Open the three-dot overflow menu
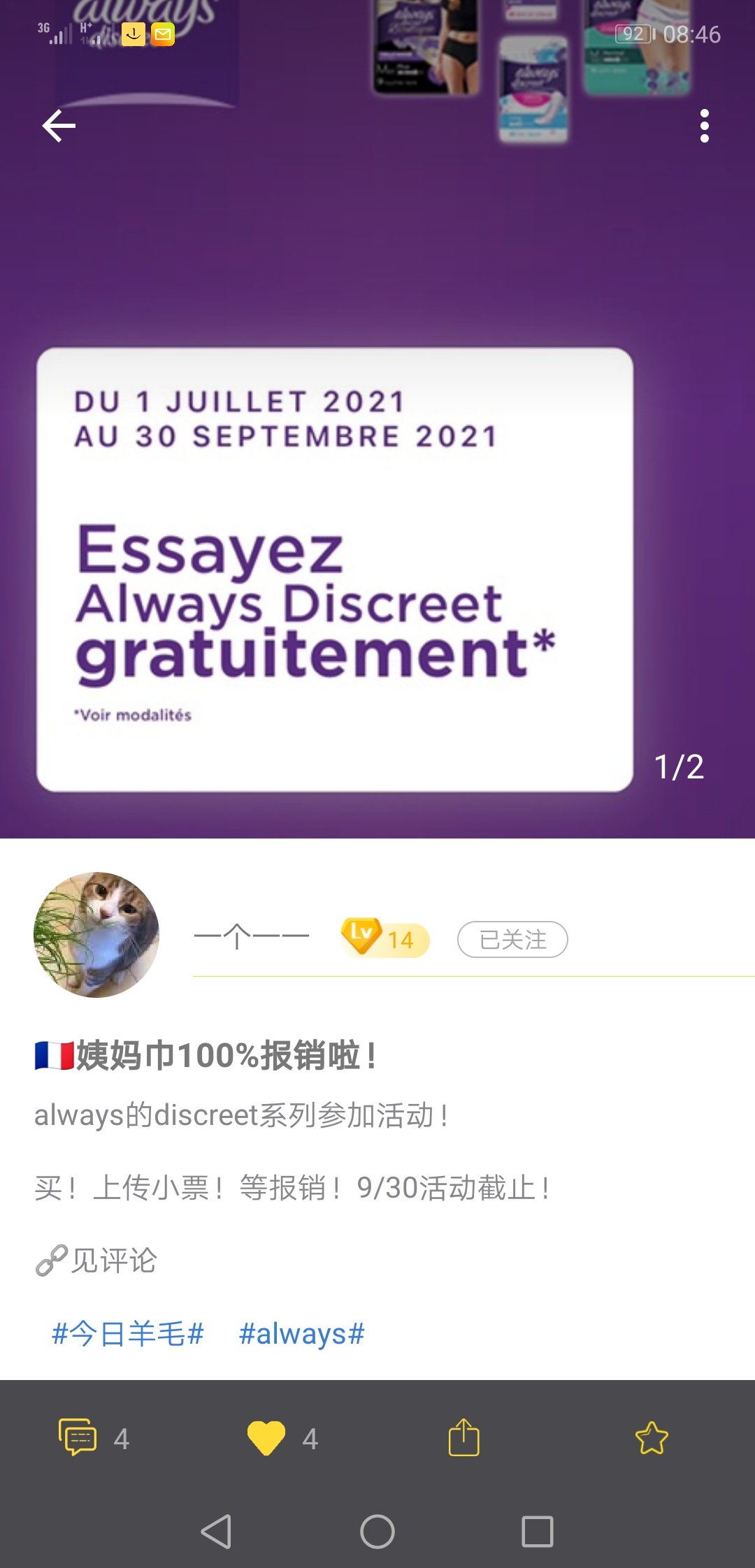 click(704, 126)
